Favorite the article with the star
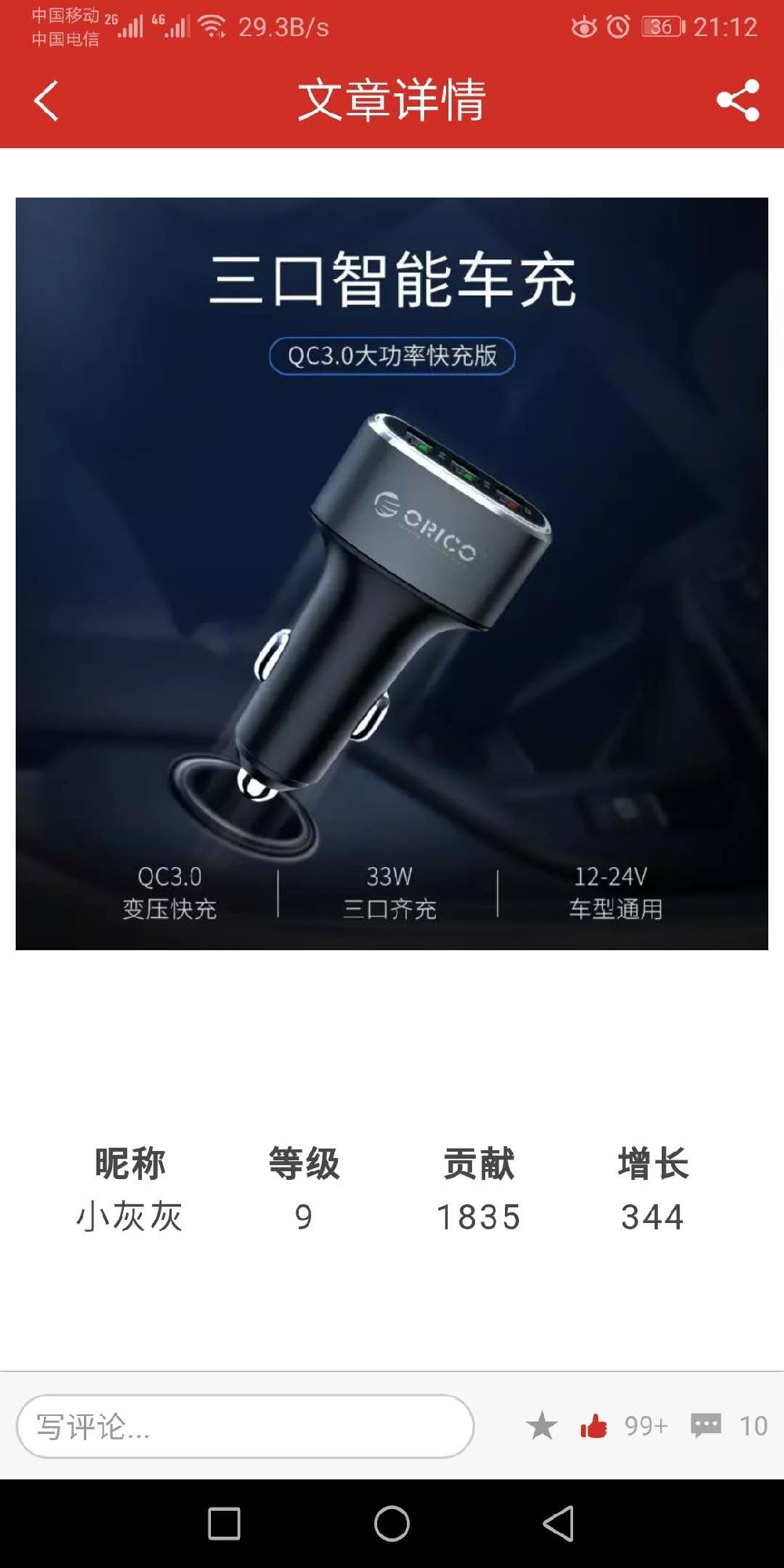 [541, 1426]
